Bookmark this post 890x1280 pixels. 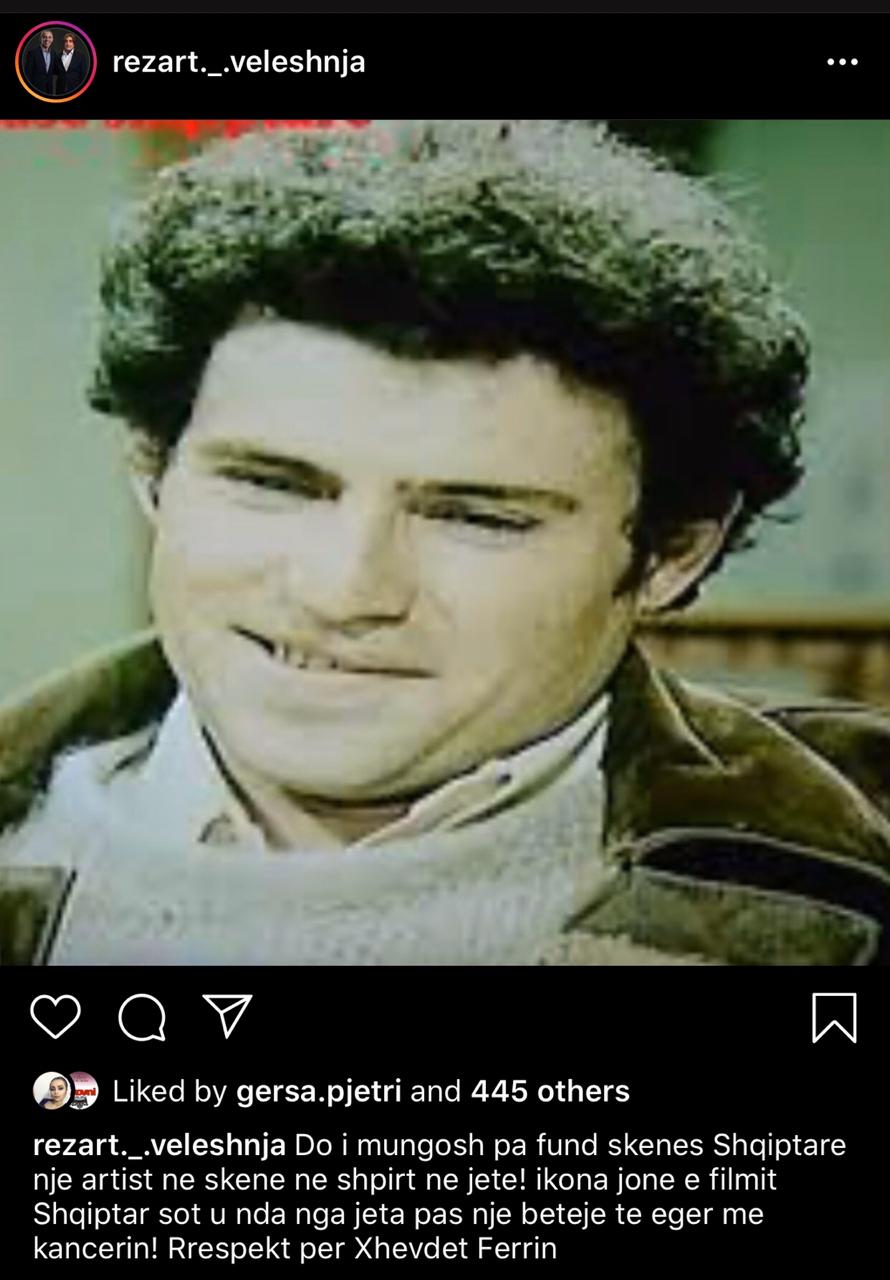833,1017
